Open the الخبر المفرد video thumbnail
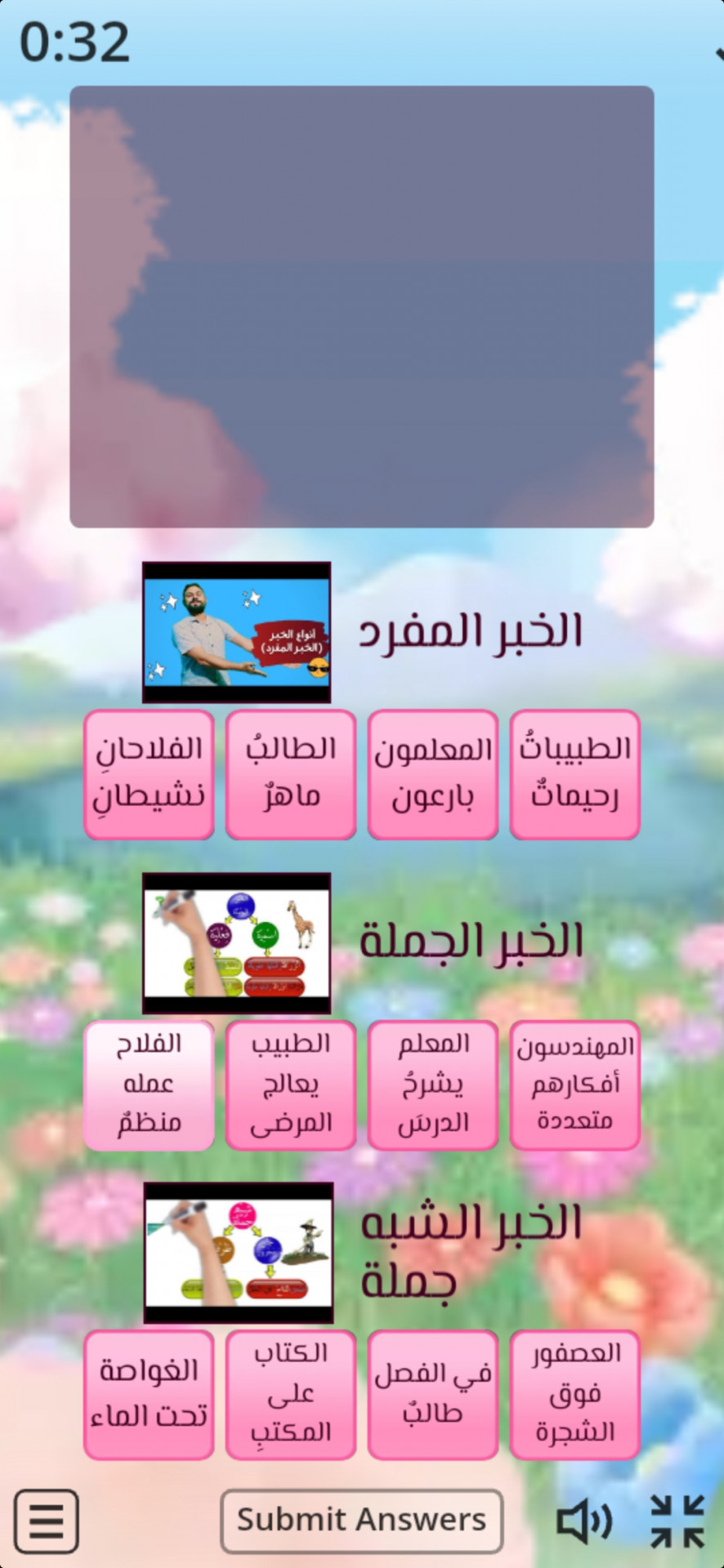This screenshot has height=1568, width=724. pyautogui.click(x=237, y=632)
